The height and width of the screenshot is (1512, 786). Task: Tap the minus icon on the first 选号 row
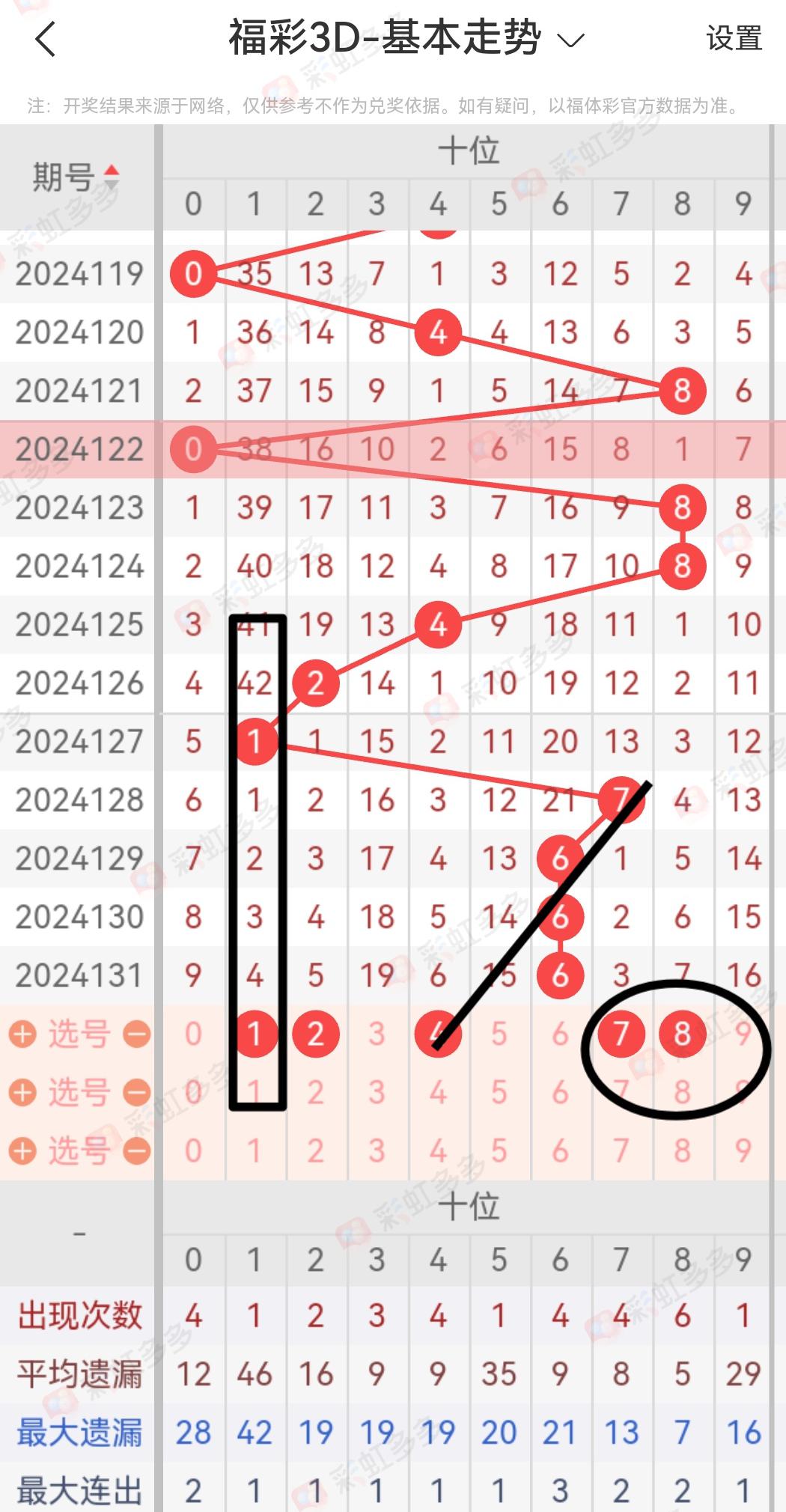136,1034
